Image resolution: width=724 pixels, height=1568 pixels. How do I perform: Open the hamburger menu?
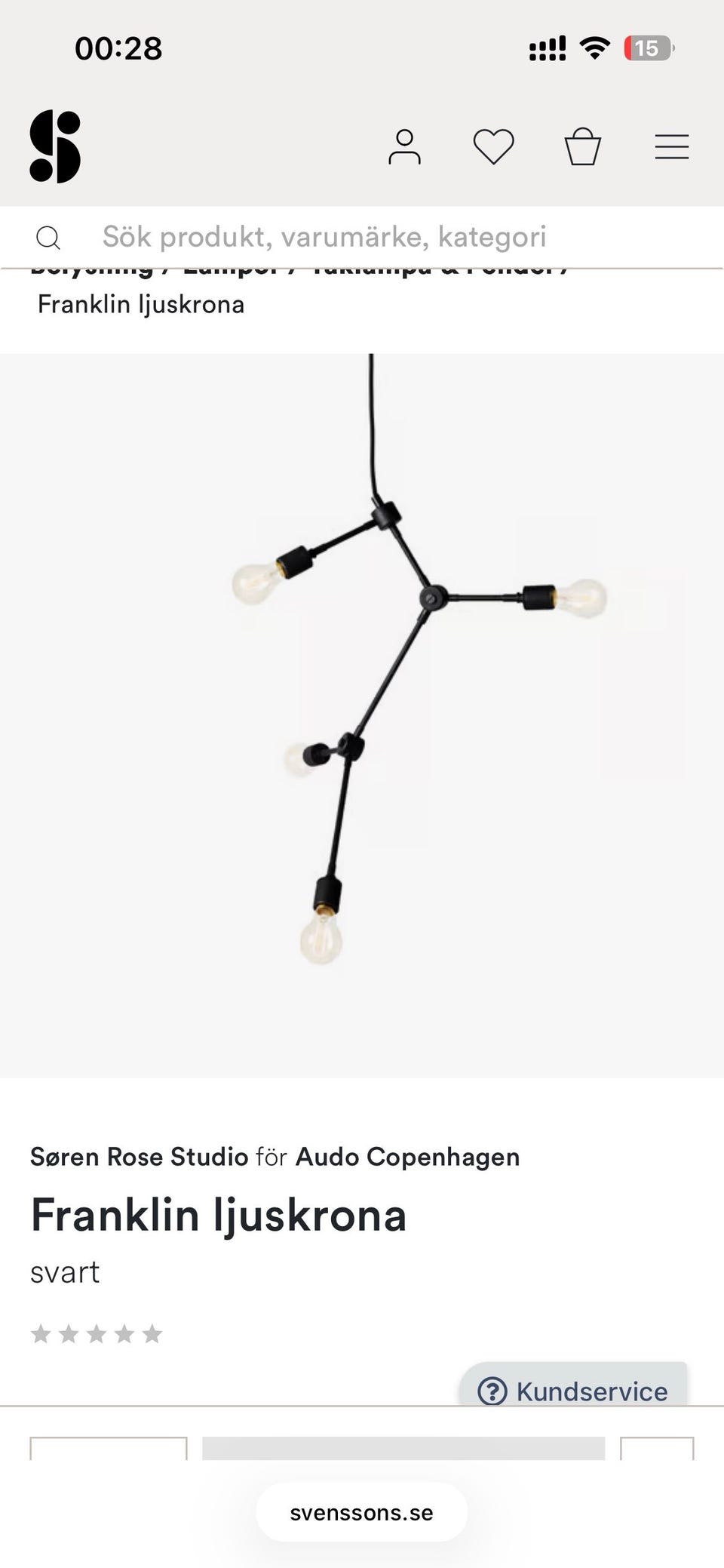coord(672,146)
